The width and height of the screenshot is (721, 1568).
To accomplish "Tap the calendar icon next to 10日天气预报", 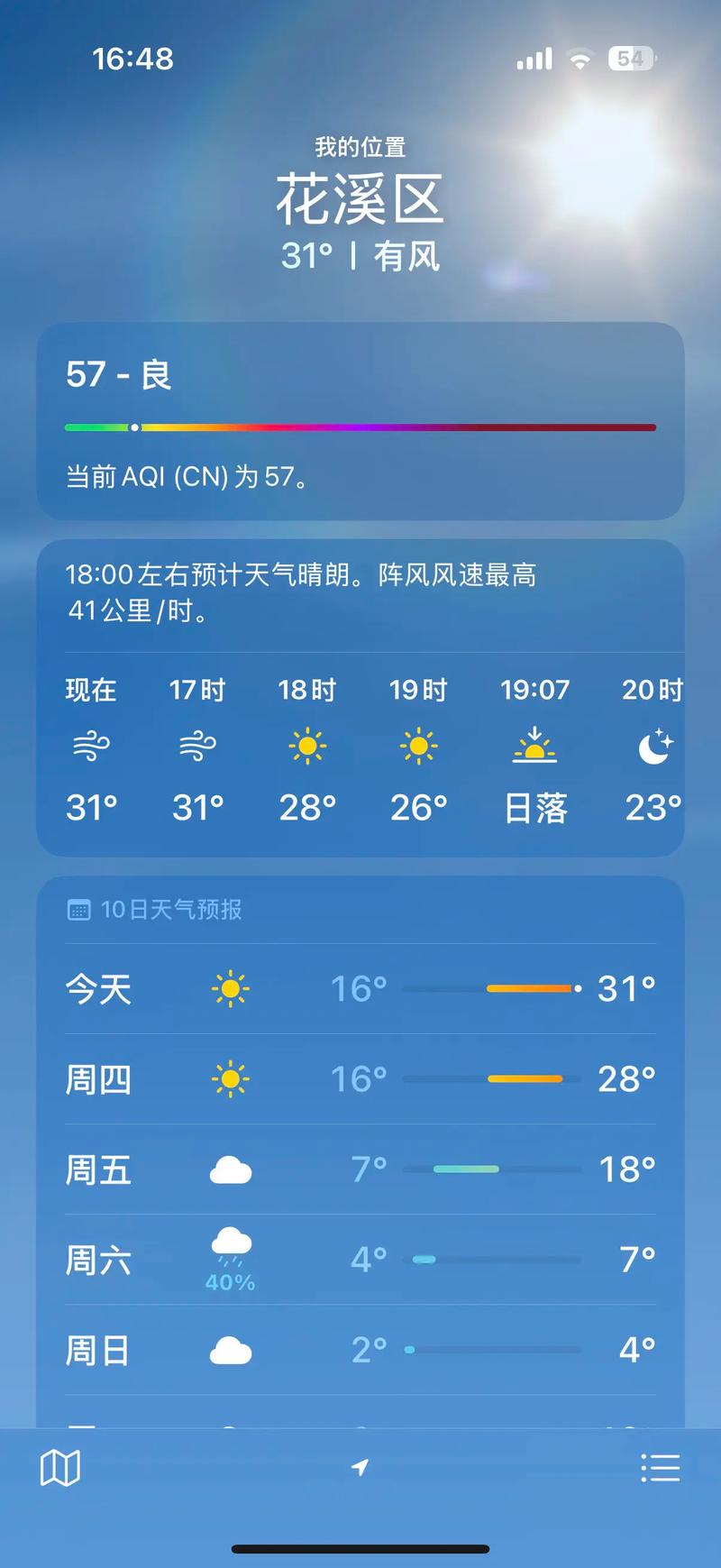I will tap(82, 910).
